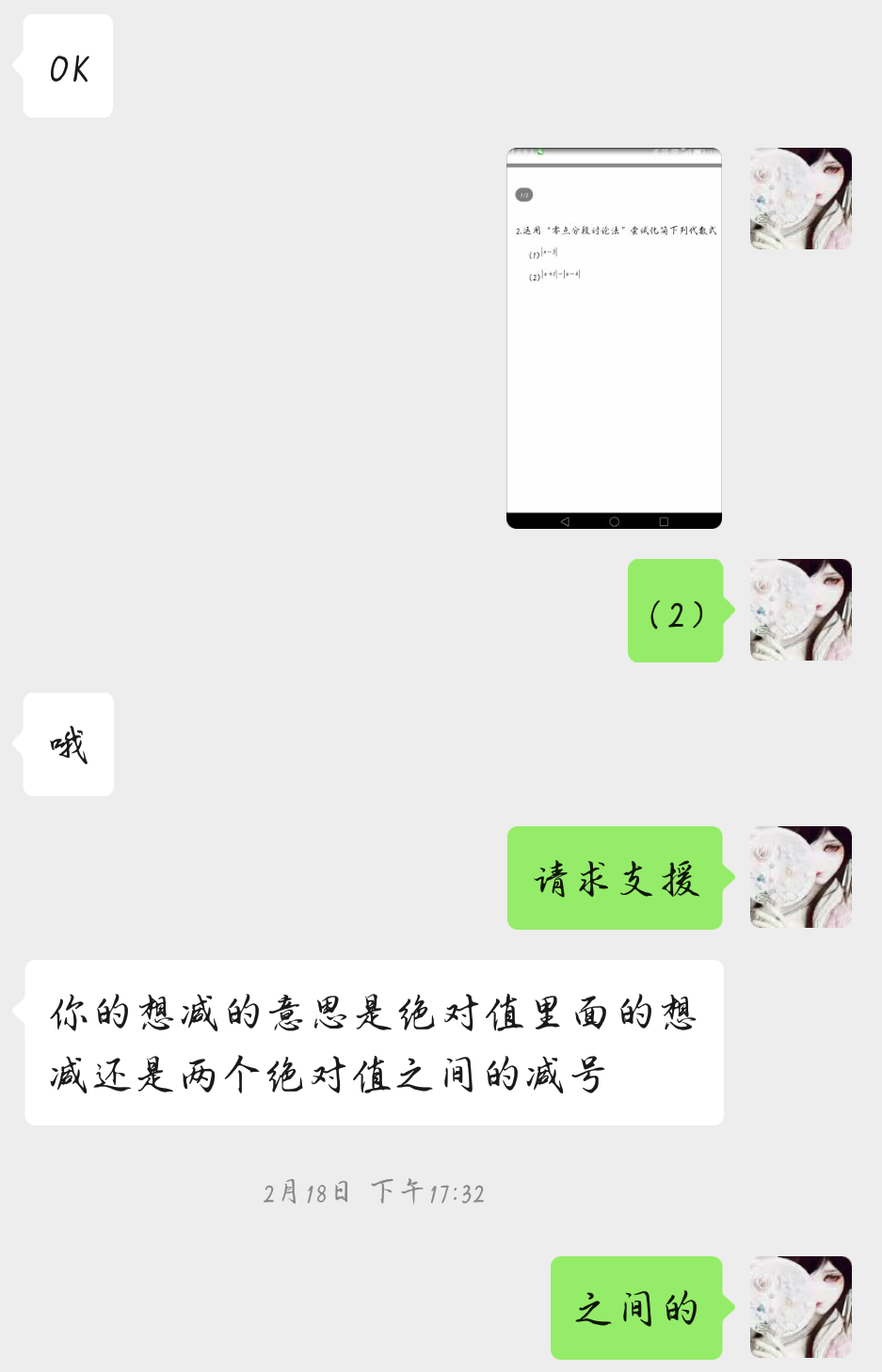Open the shared math problem screenshot image
The image size is (882, 1372).
(614, 338)
